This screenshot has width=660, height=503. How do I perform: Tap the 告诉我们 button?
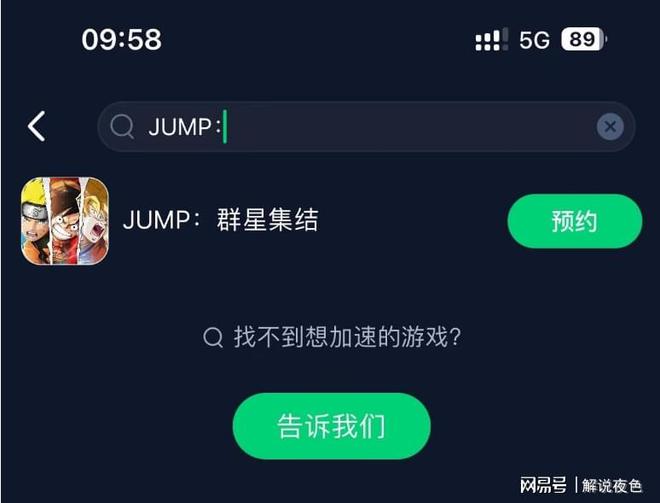[x=331, y=426]
